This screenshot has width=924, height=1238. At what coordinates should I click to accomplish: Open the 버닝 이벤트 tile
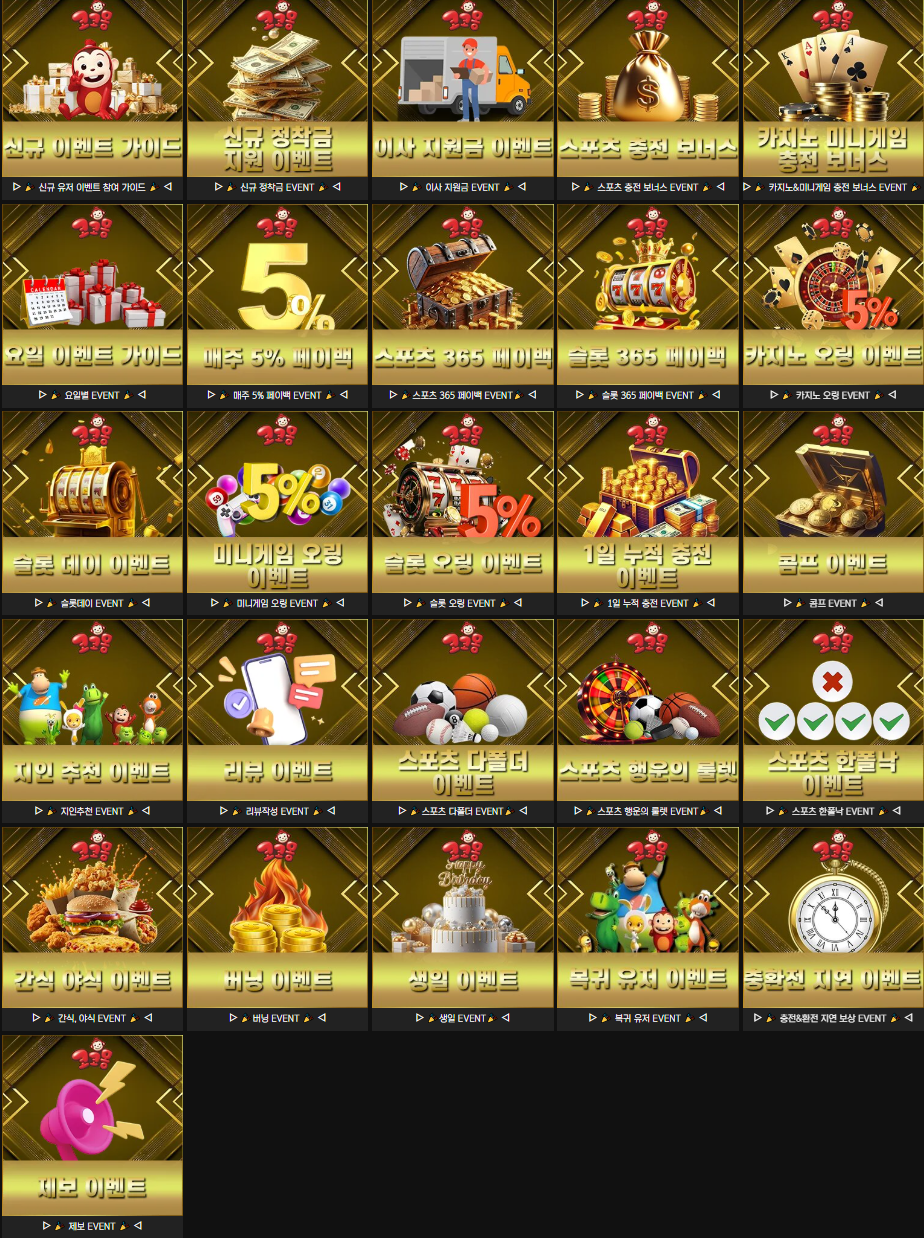coord(277,920)
